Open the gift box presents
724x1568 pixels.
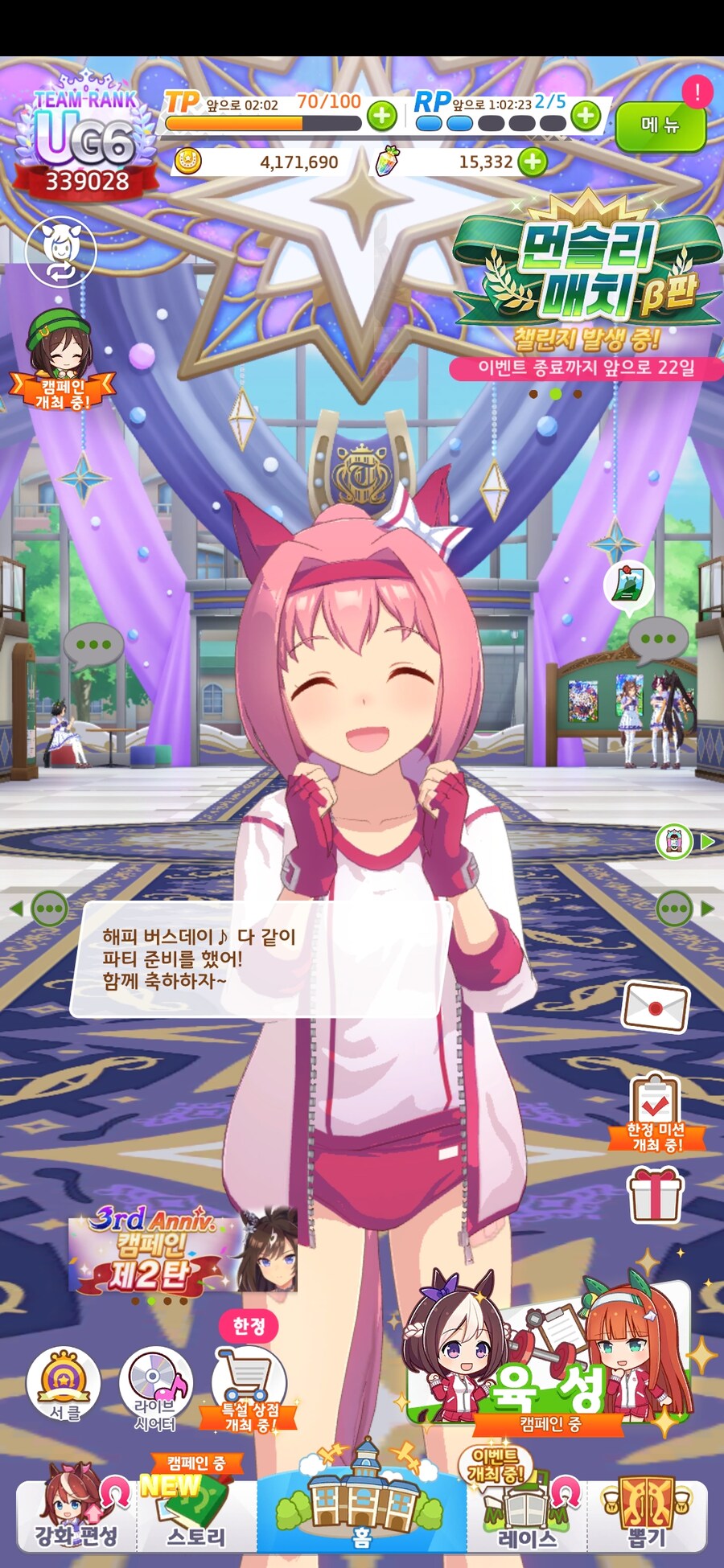(x=656, y=1195)
